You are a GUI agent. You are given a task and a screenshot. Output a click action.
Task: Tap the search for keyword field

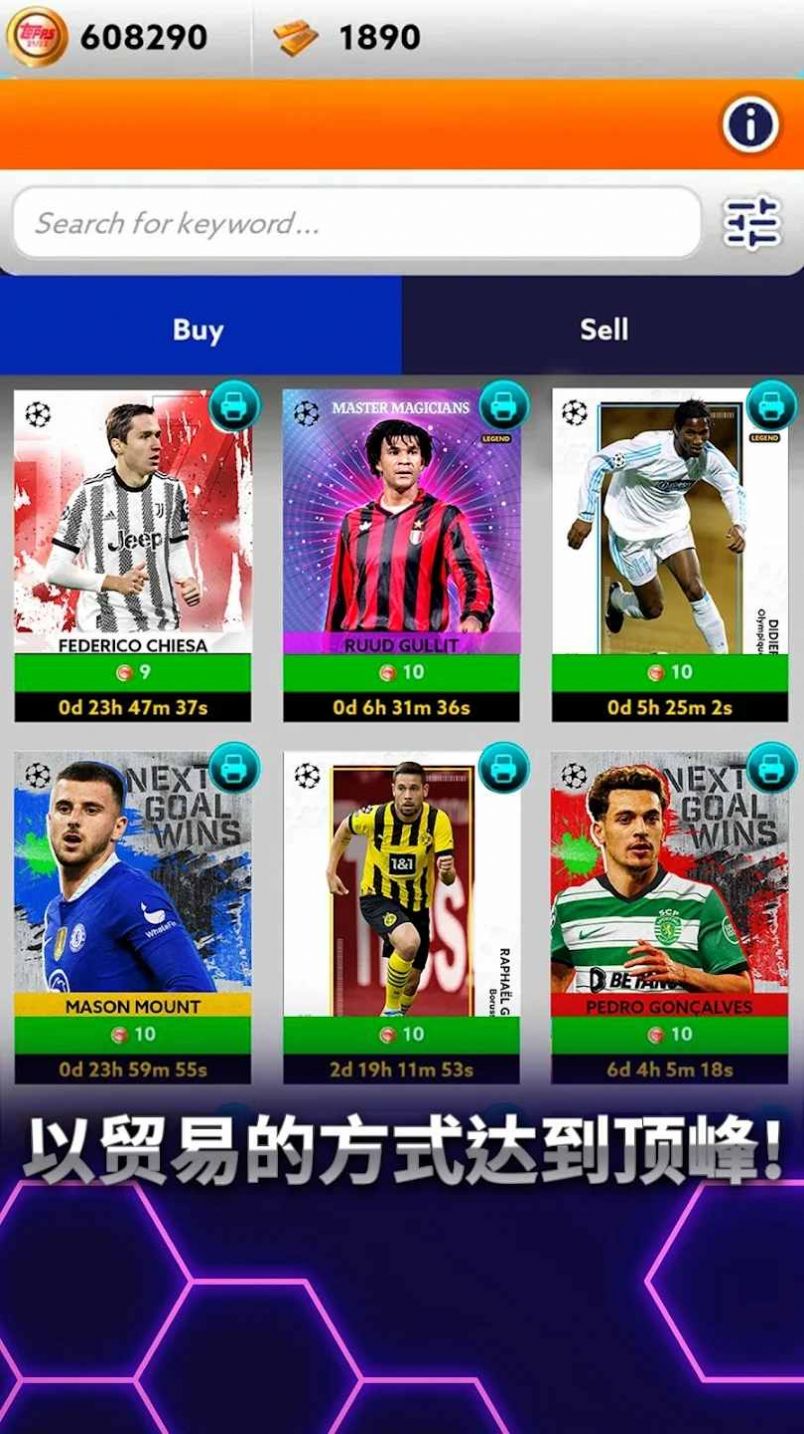357,223
